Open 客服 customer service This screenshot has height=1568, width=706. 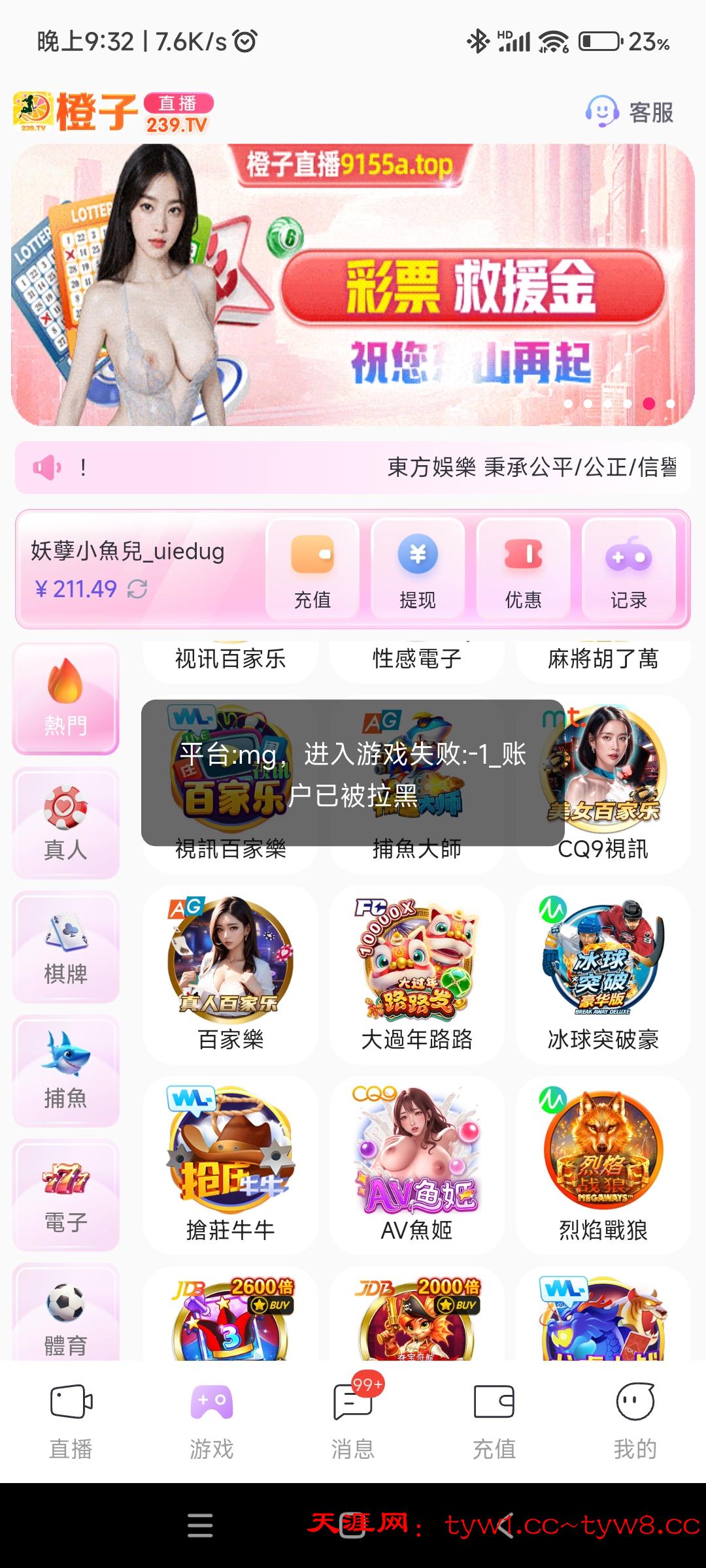[630, 112]
